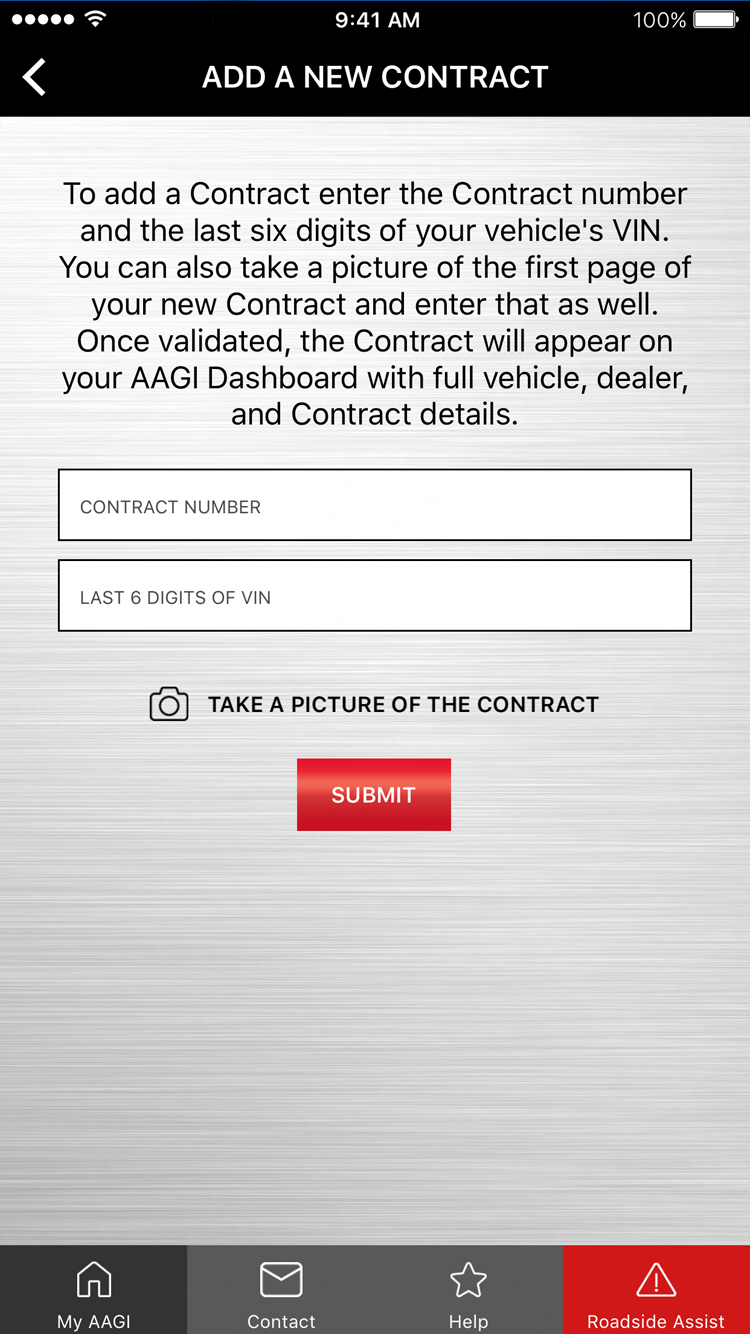Submit the new contract
This screenshot has height=1334, width=750.
click(374, 795)
